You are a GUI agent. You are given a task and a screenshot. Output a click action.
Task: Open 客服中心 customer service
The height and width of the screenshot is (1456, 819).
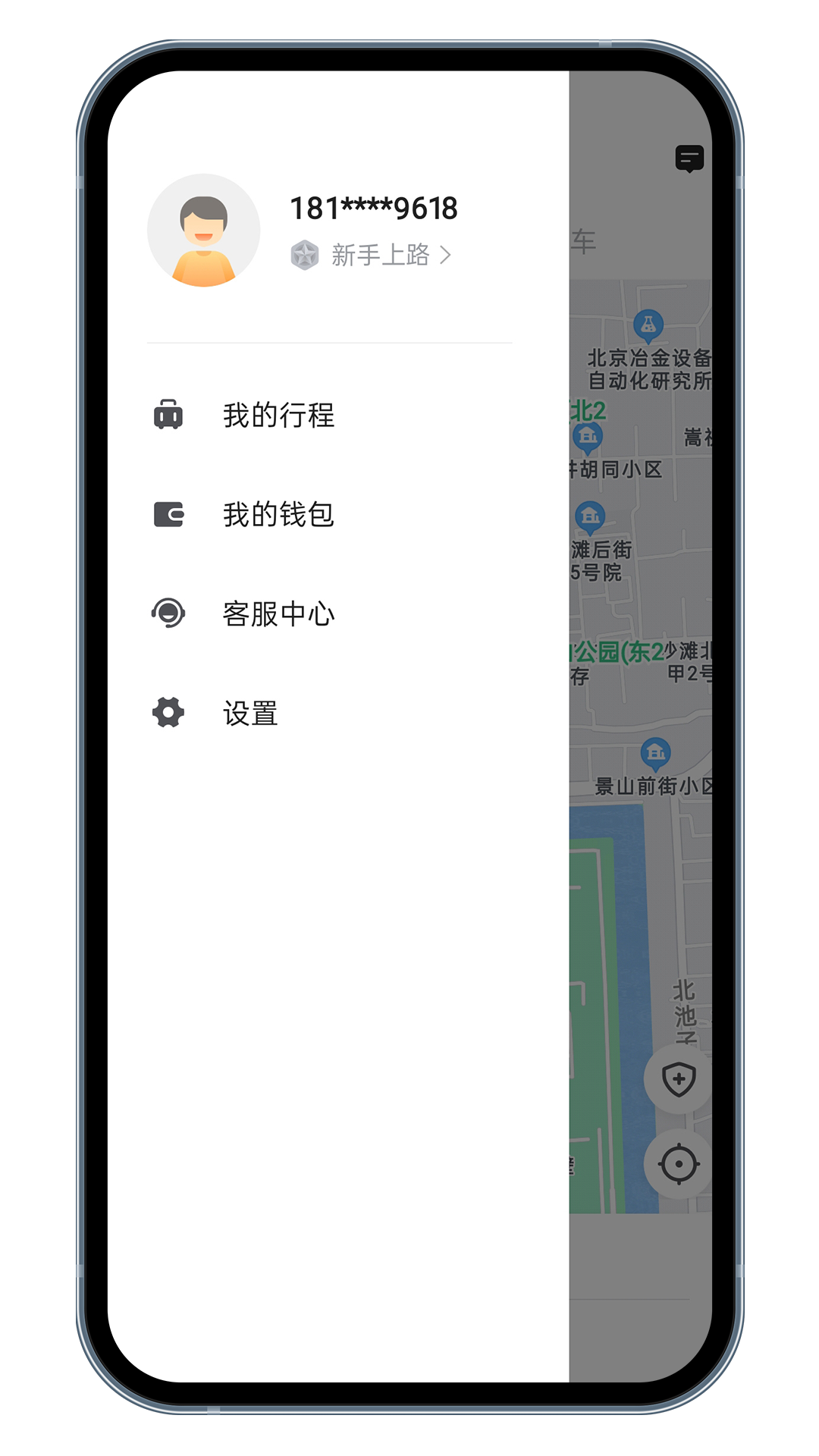[x=329, y=613]
